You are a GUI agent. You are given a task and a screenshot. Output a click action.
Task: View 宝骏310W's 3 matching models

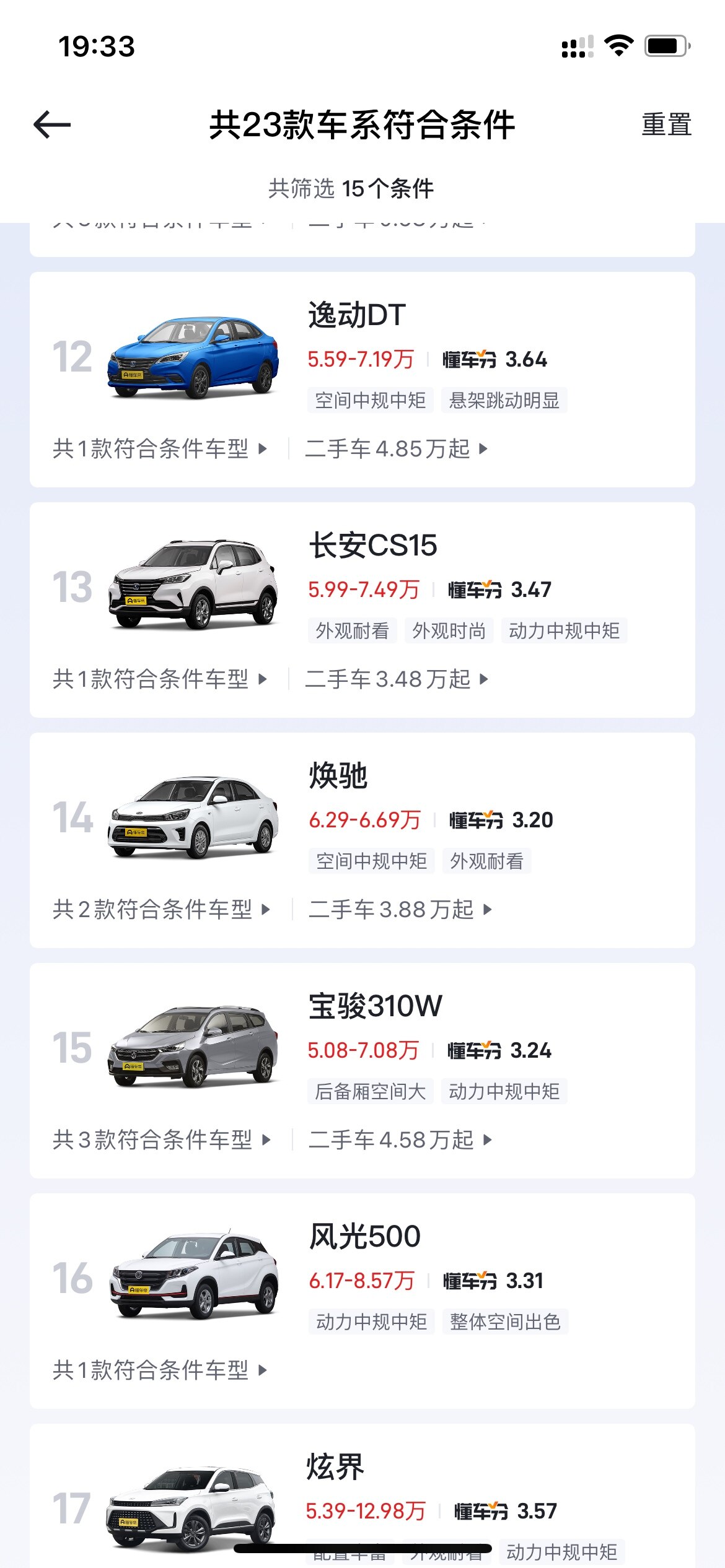pos(161,1139)
